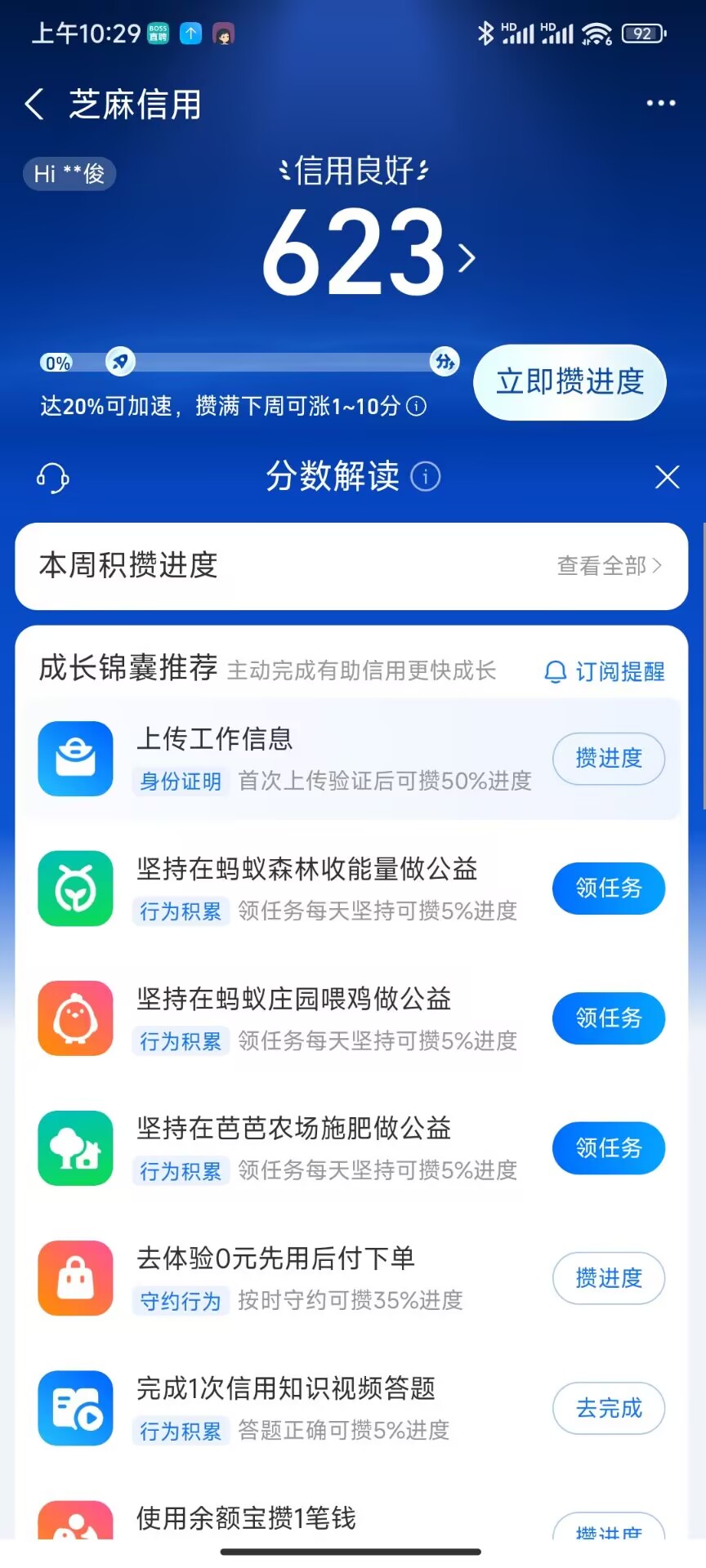This screenshot has height=1568, width=706.
Task: Open the info icon next to 分数解读
Action: [425, 476]
